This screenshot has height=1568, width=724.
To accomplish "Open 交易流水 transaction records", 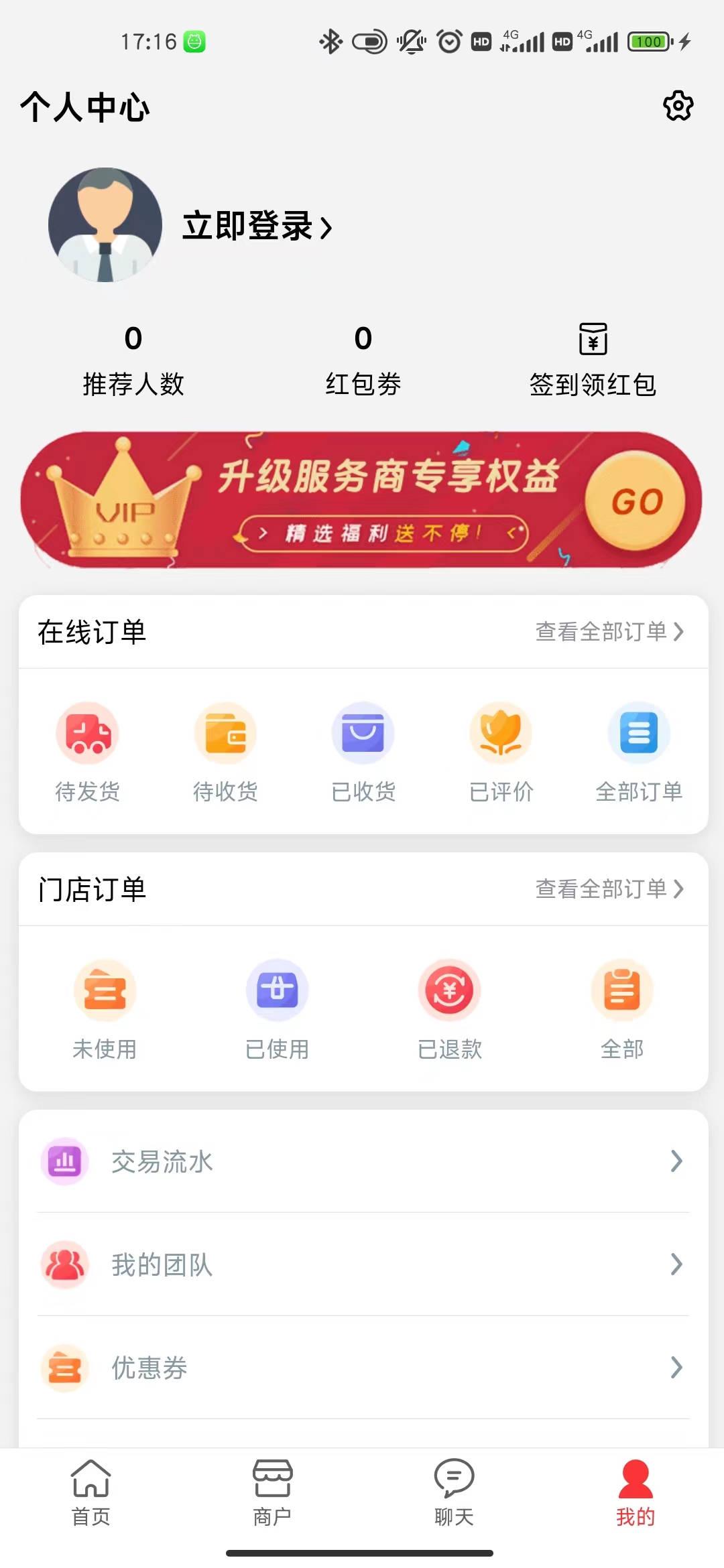I will point(363,1161).
